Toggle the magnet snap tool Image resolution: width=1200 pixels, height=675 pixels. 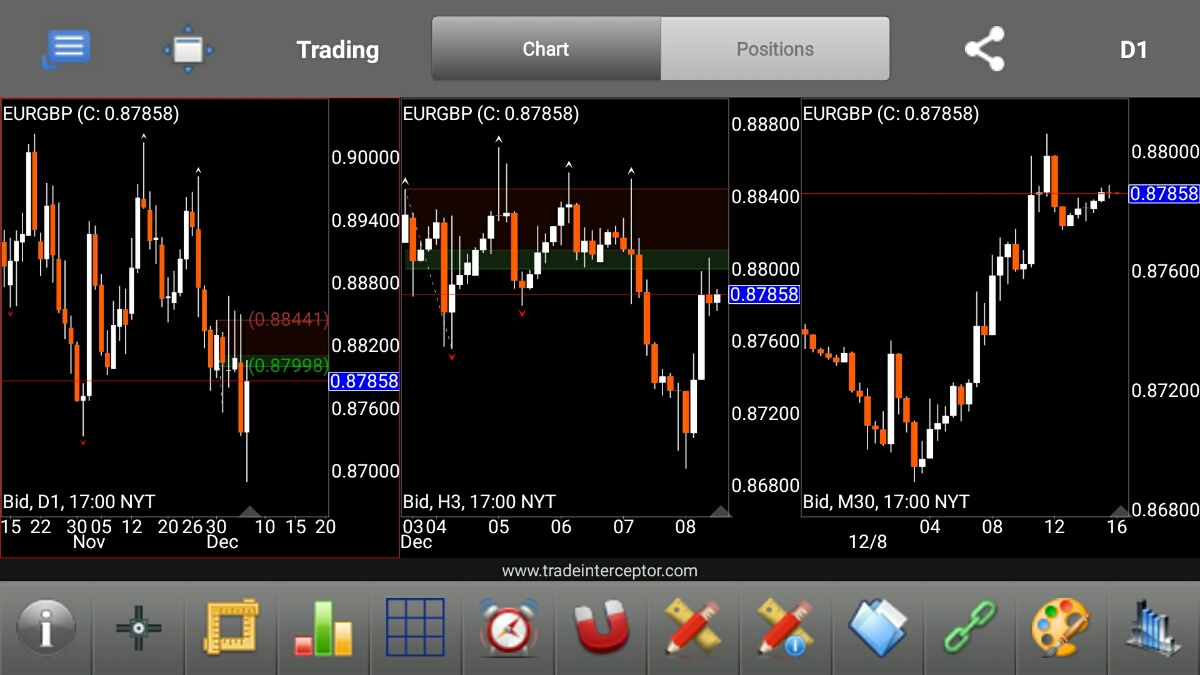click(x=600, y=629)
